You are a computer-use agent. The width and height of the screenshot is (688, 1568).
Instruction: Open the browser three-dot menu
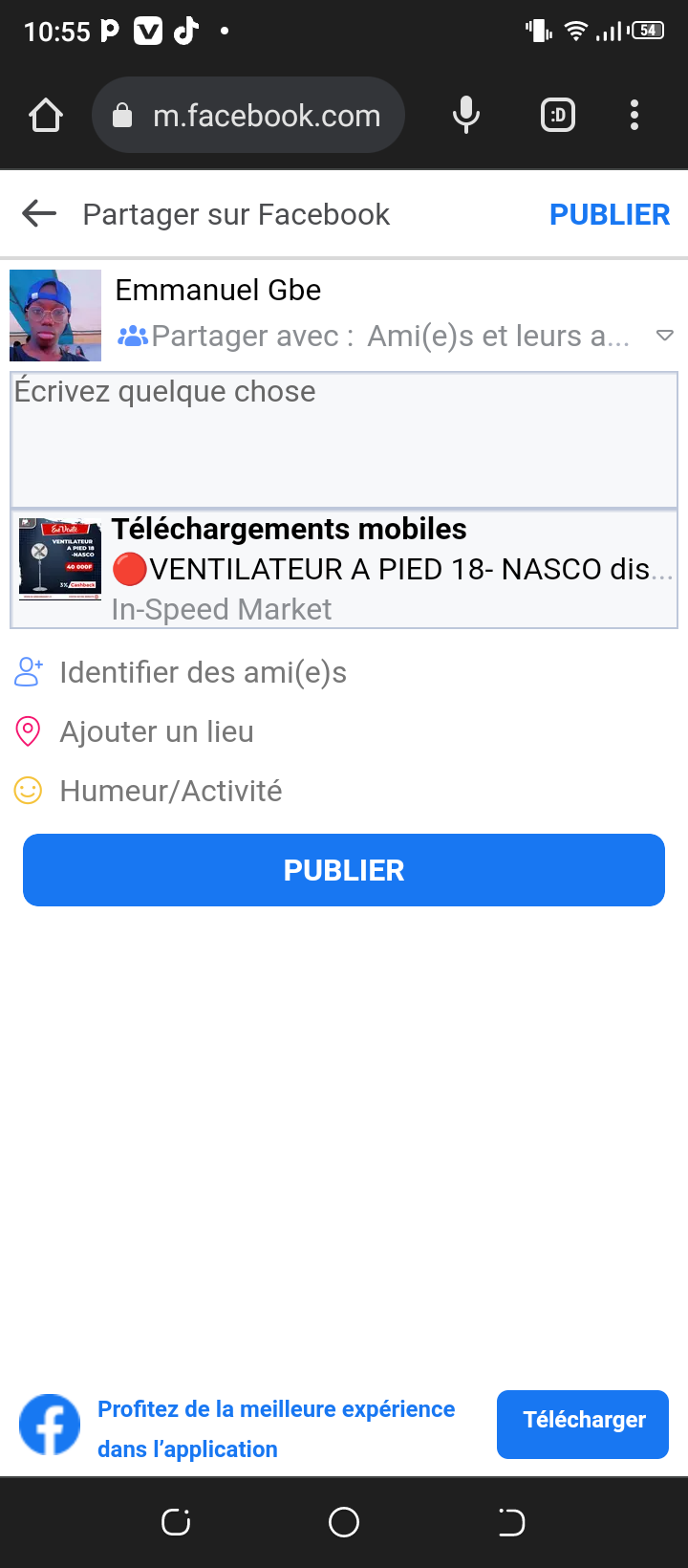pyautogui.click(x=634, y=116)
